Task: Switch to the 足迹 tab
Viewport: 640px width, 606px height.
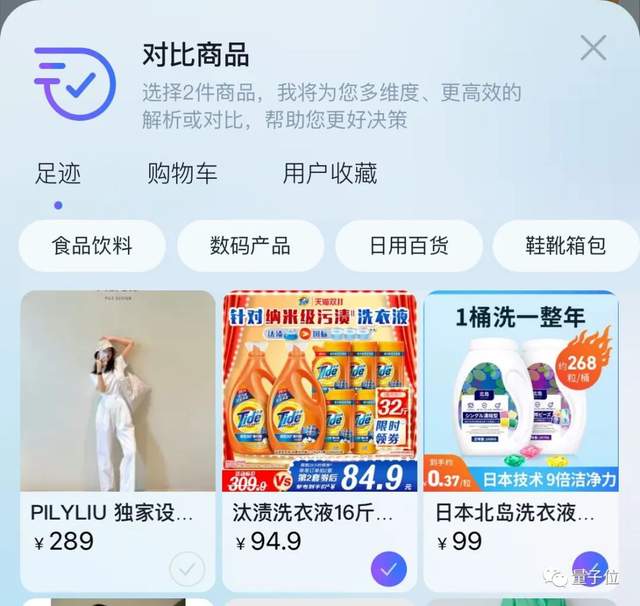Action: click(58, 173)
